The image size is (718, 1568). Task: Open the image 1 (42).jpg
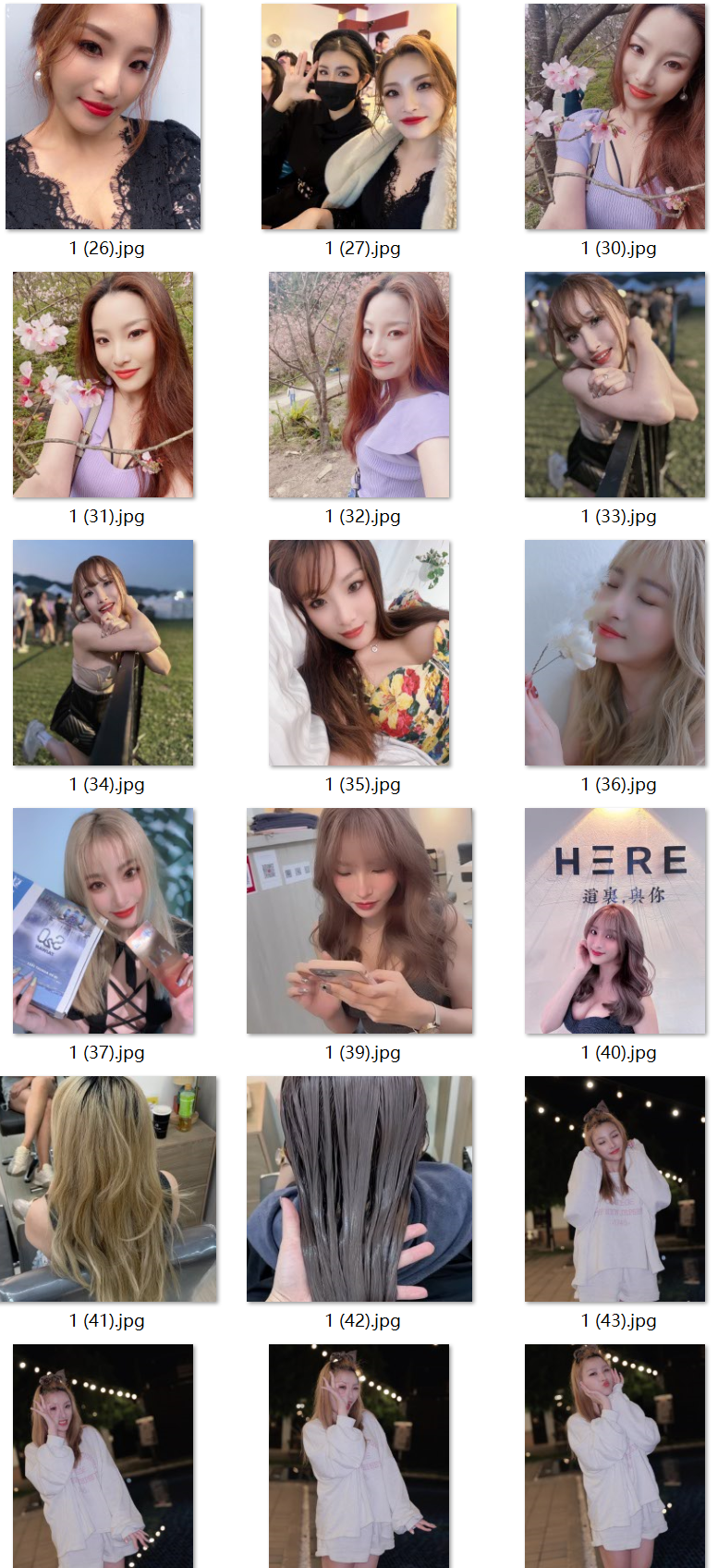[x=359, y=1189]
